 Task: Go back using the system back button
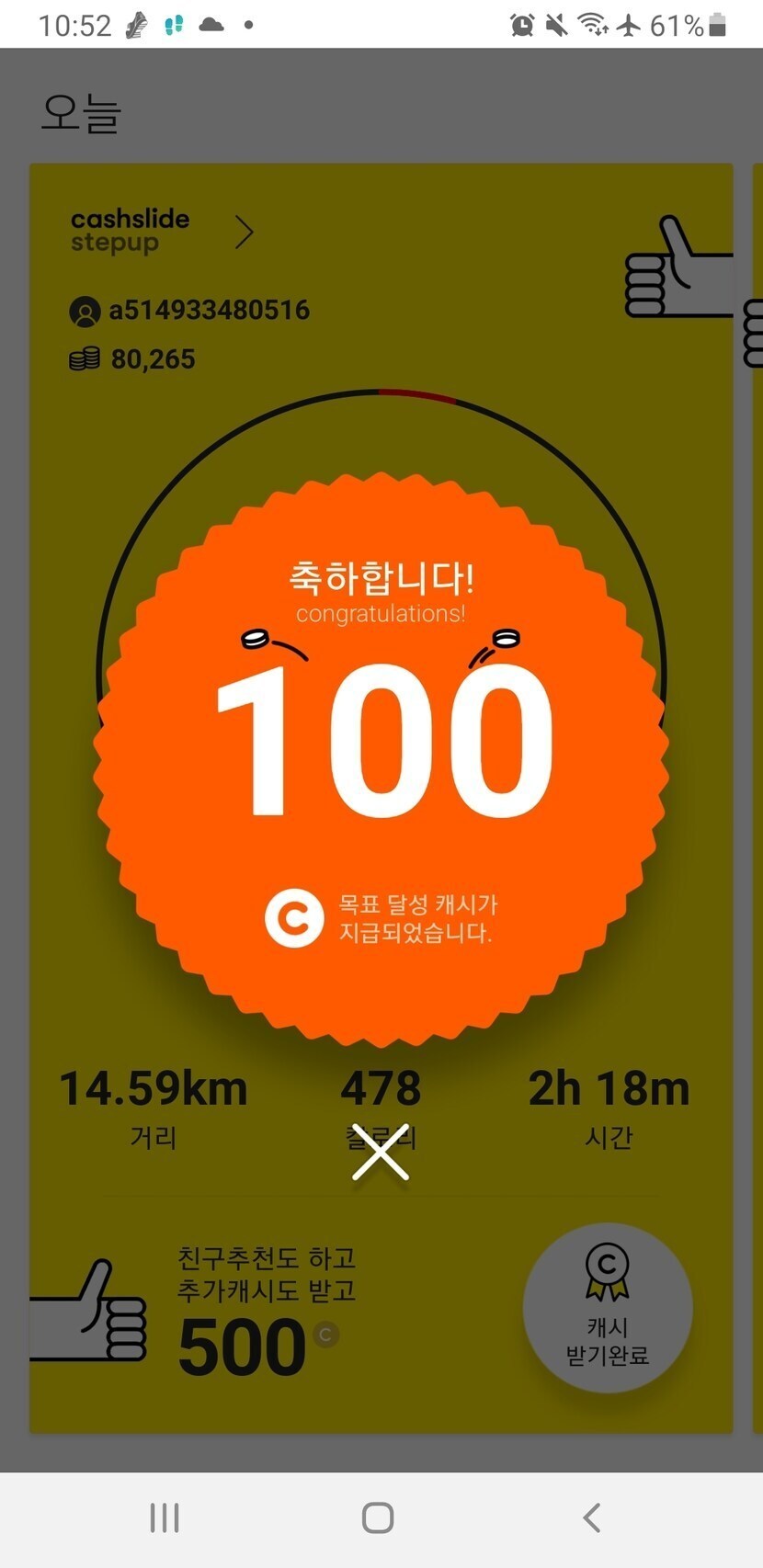(593, 1517)
